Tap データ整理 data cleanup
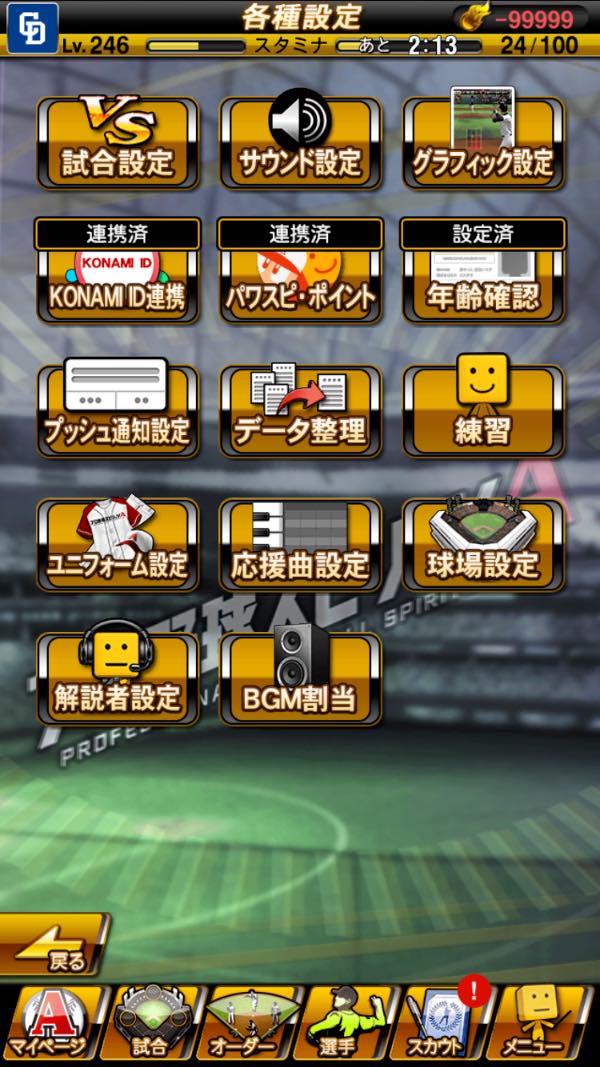600x1067 pixels. [x=300, y=412]
